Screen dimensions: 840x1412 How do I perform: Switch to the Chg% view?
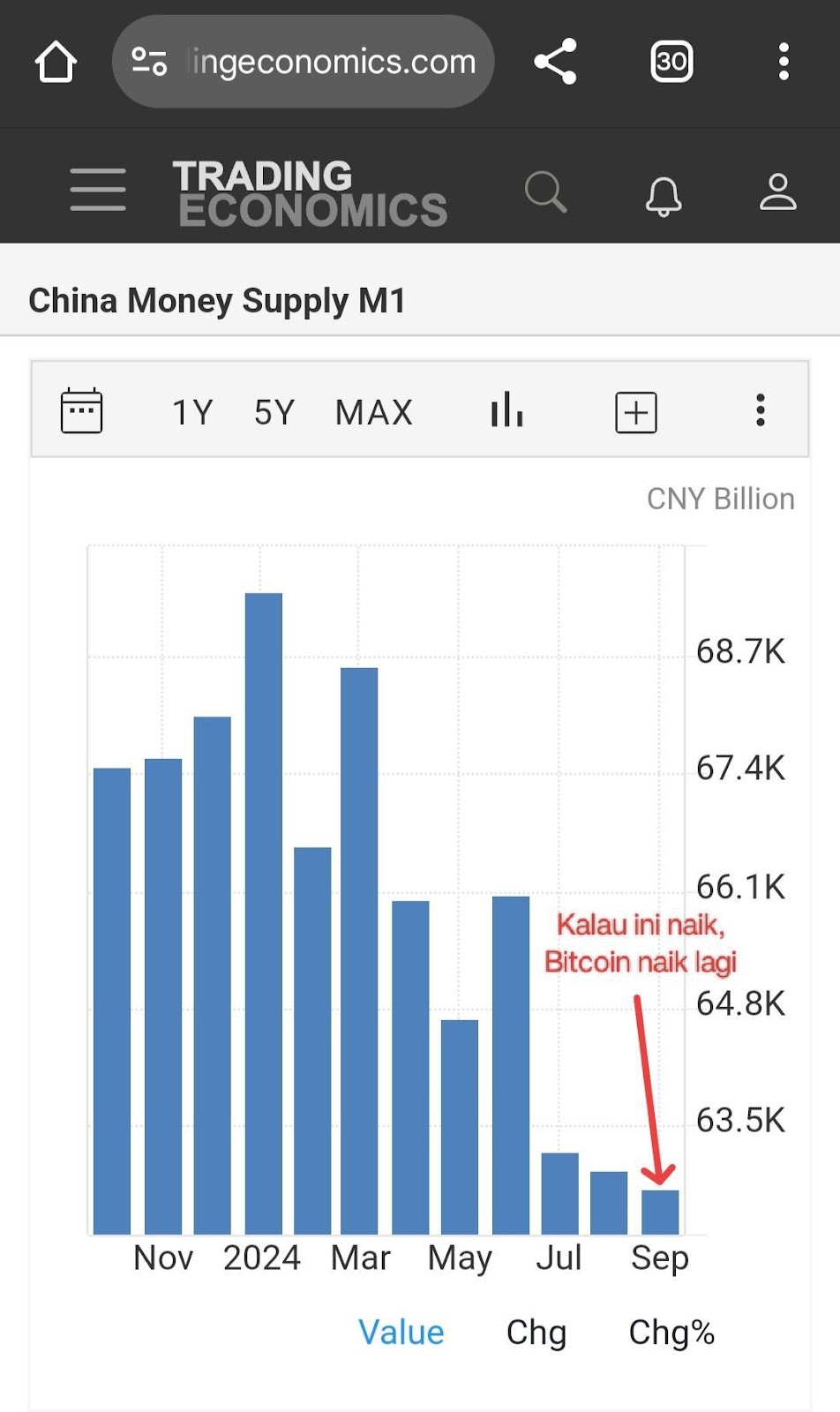pyautogui.click(x=671, y=1333)
